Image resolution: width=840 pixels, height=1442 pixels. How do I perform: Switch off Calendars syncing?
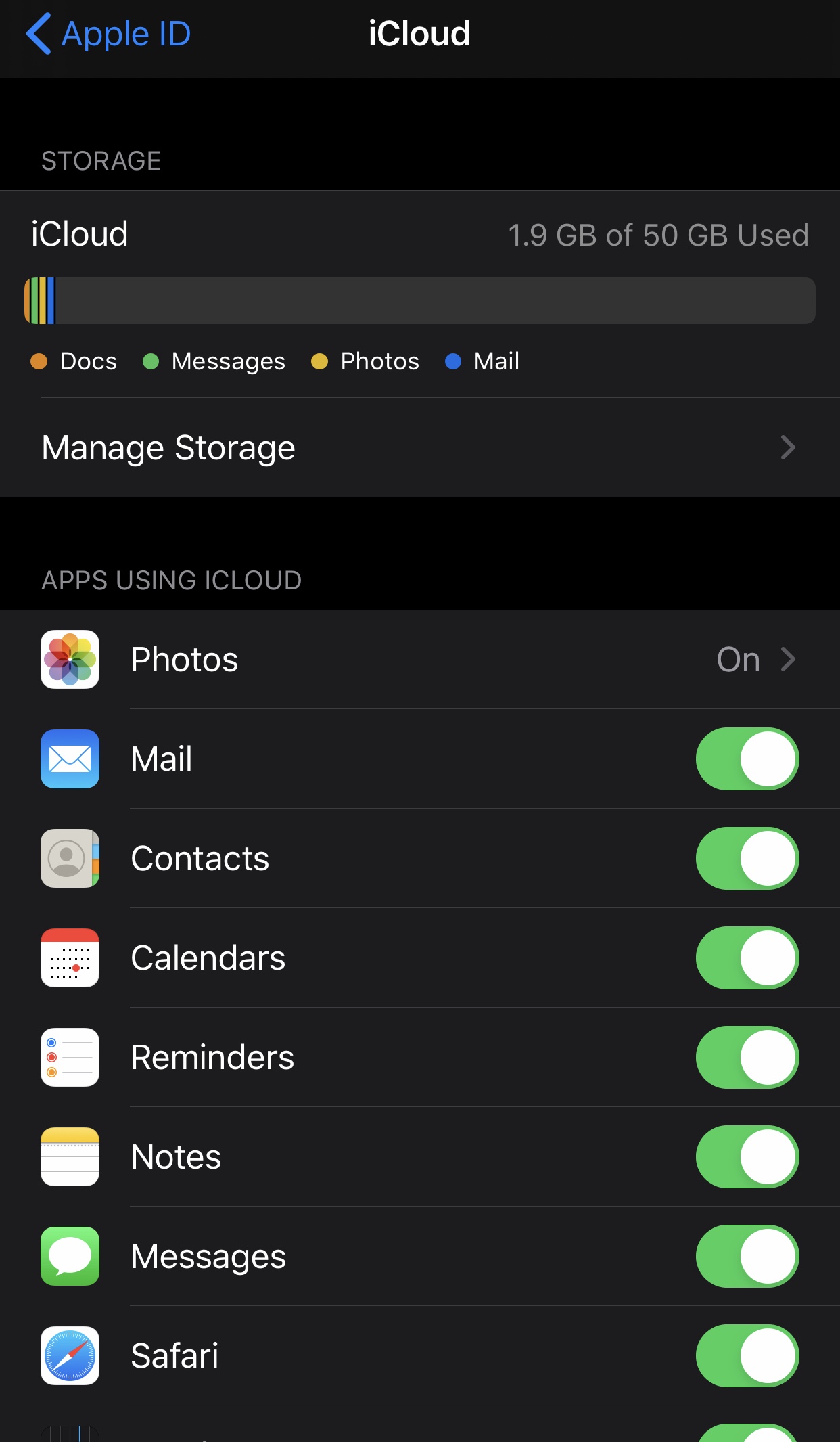tap(747, 958)
